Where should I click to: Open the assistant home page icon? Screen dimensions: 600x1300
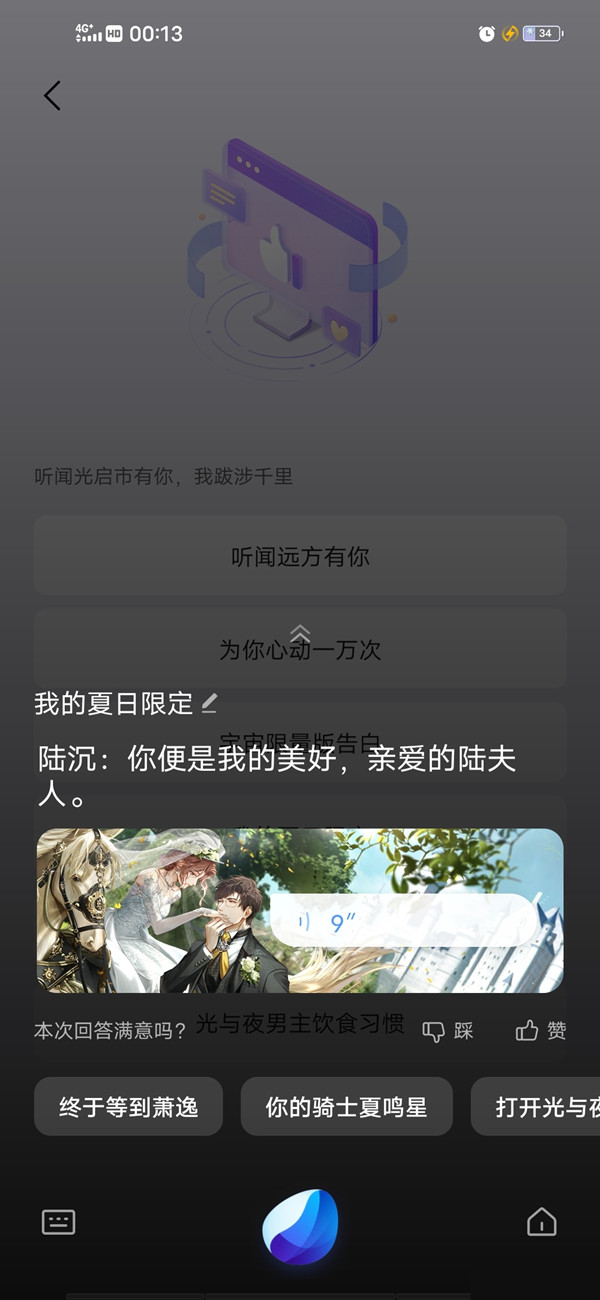[x=541, y=1222]
